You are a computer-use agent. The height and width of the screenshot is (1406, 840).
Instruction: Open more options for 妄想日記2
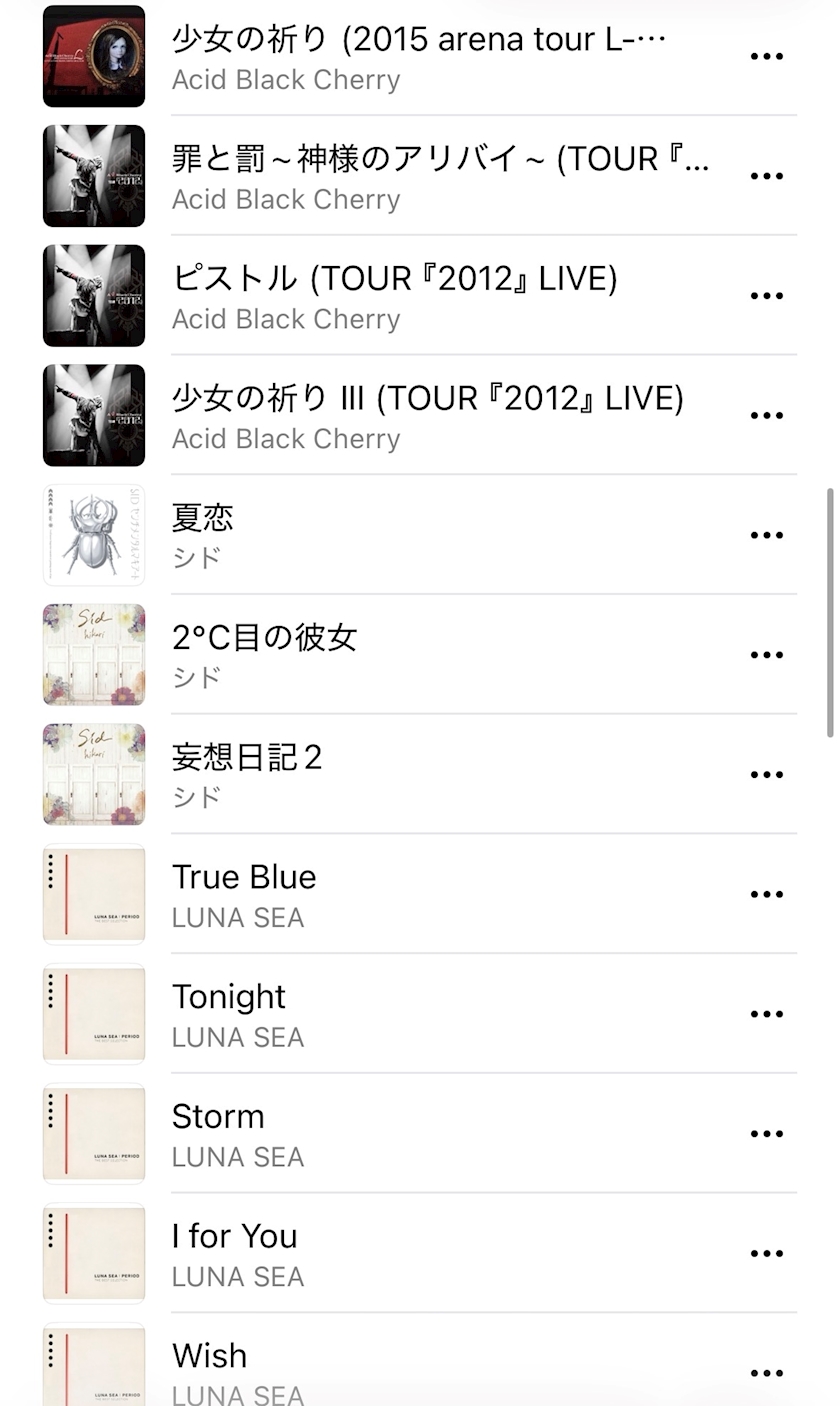pos(766,775)
